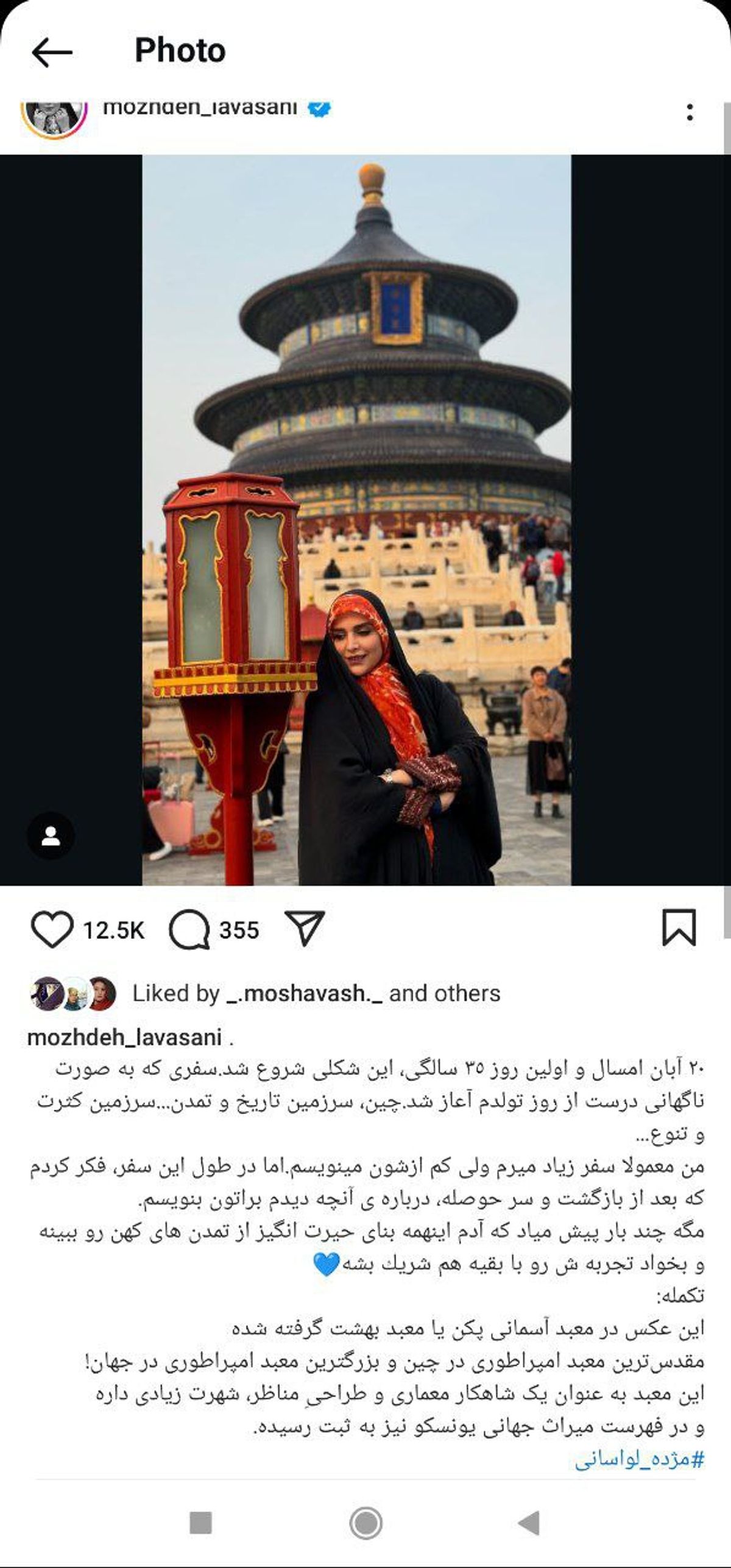Open mozhdeh_lavasani username in the caption
Screen dimensions: 731x1568
pyautogui.click(x=125, y=1037)
